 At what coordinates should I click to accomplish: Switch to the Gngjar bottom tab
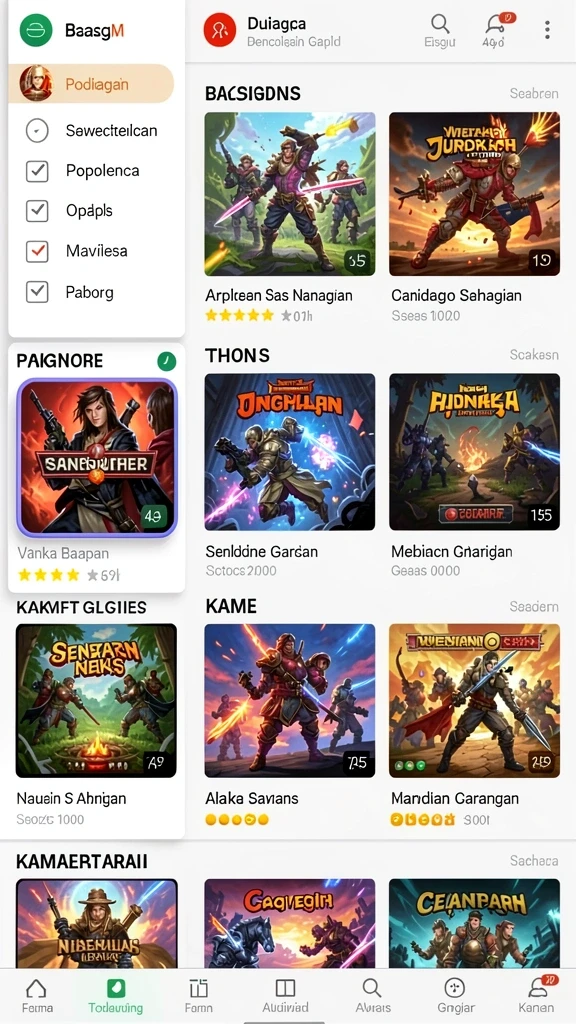[x=456, y=997]
